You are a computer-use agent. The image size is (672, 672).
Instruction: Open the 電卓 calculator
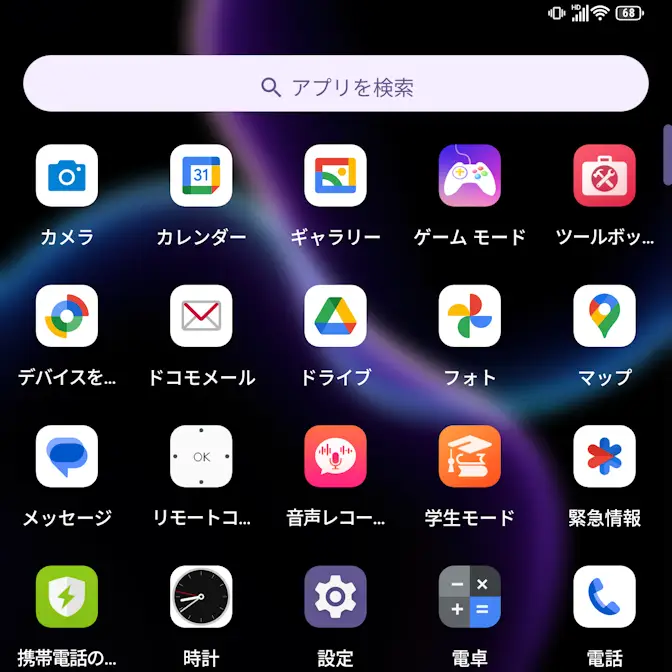click(x=470, y=597)
